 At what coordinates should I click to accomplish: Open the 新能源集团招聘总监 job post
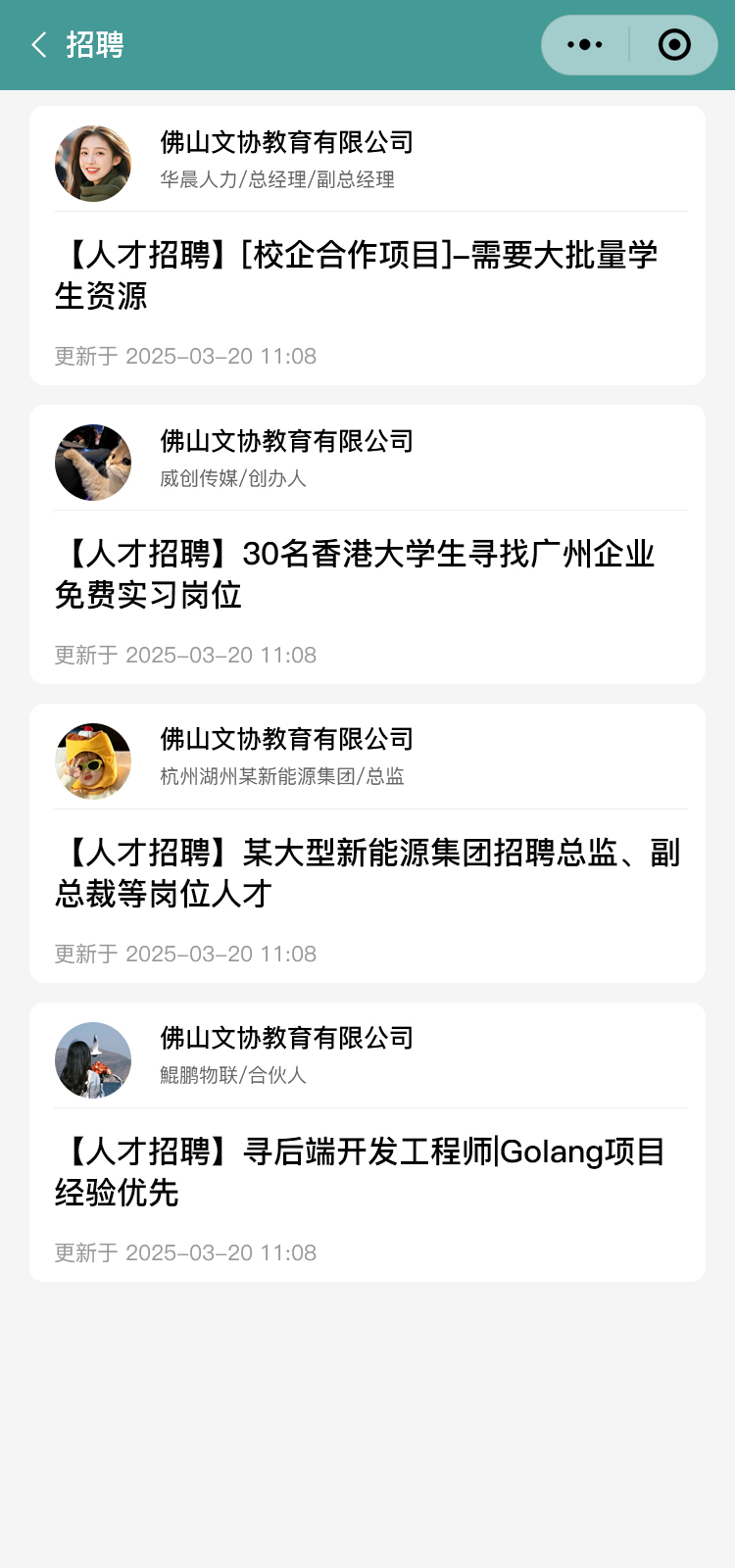(367, 872)
